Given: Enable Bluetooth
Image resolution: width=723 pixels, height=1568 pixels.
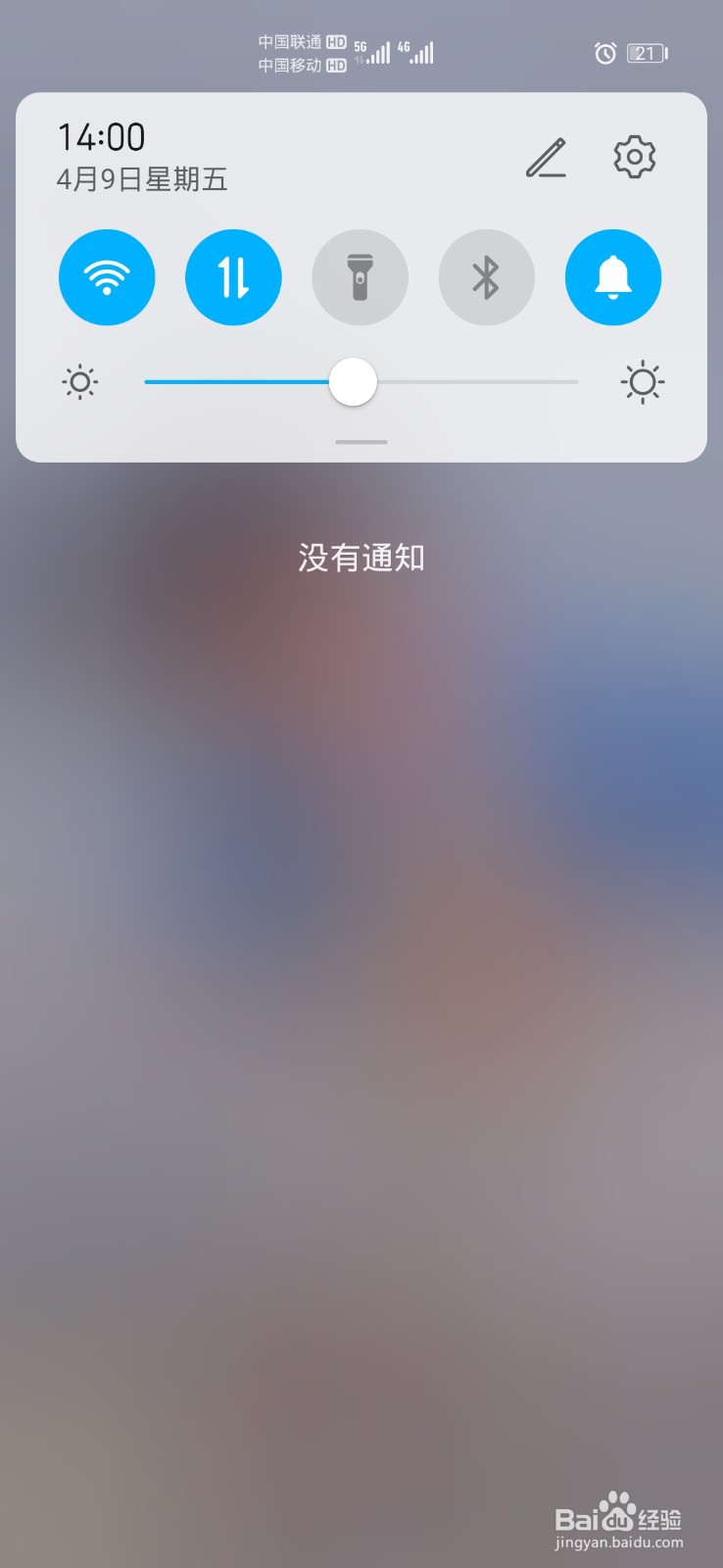Looking at the screenshot, I should 486,277.
